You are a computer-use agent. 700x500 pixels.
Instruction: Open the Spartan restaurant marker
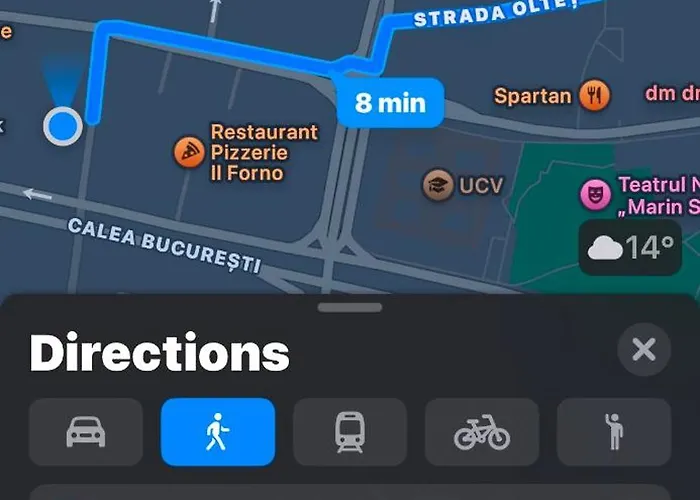point(595,96)
